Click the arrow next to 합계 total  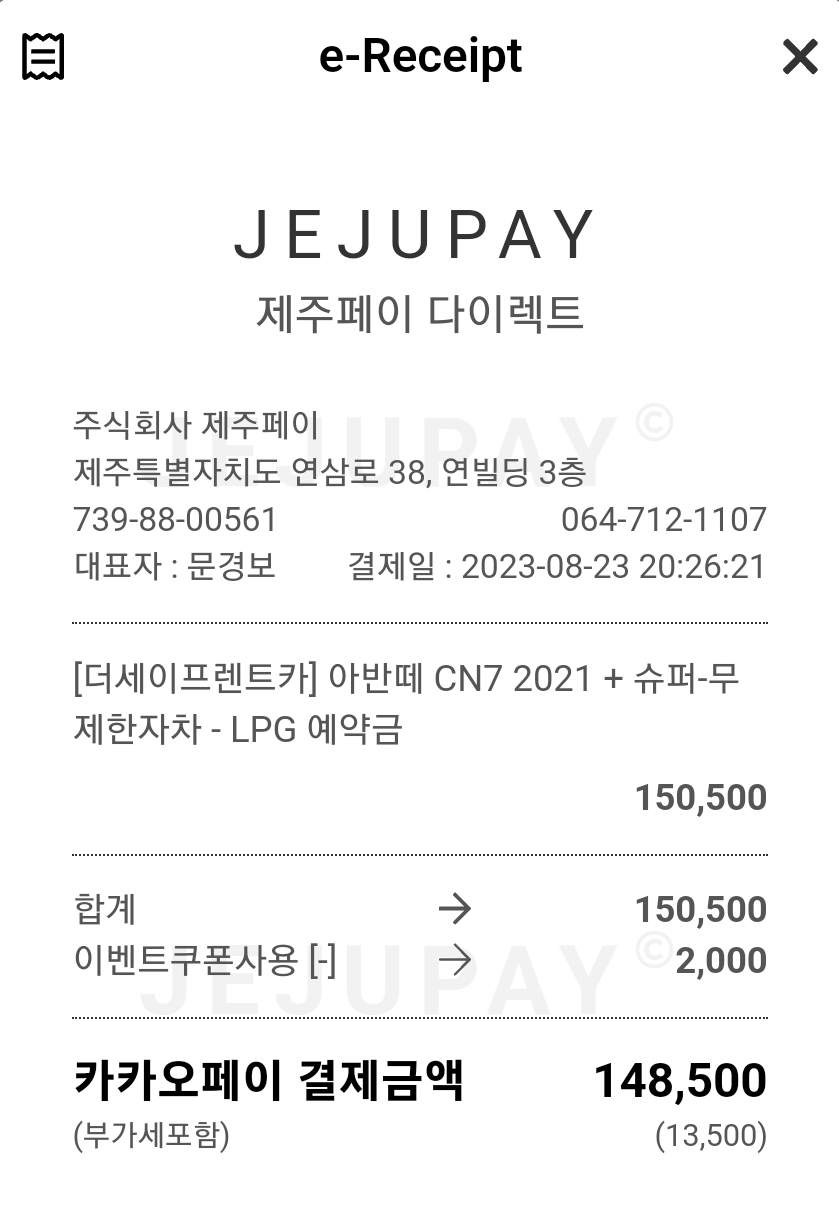point(458,909)
